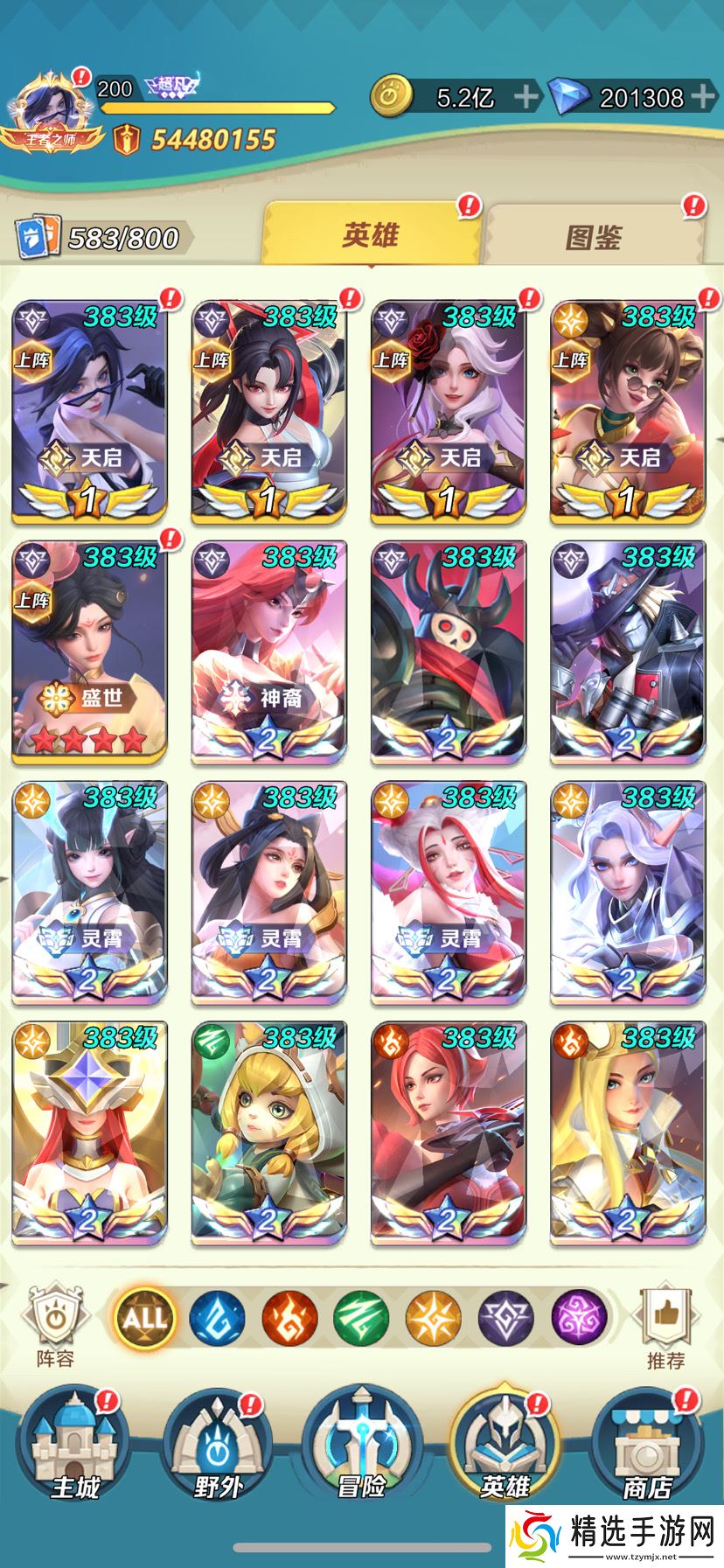Filter heroes by green wind faction

(361, 1317)
